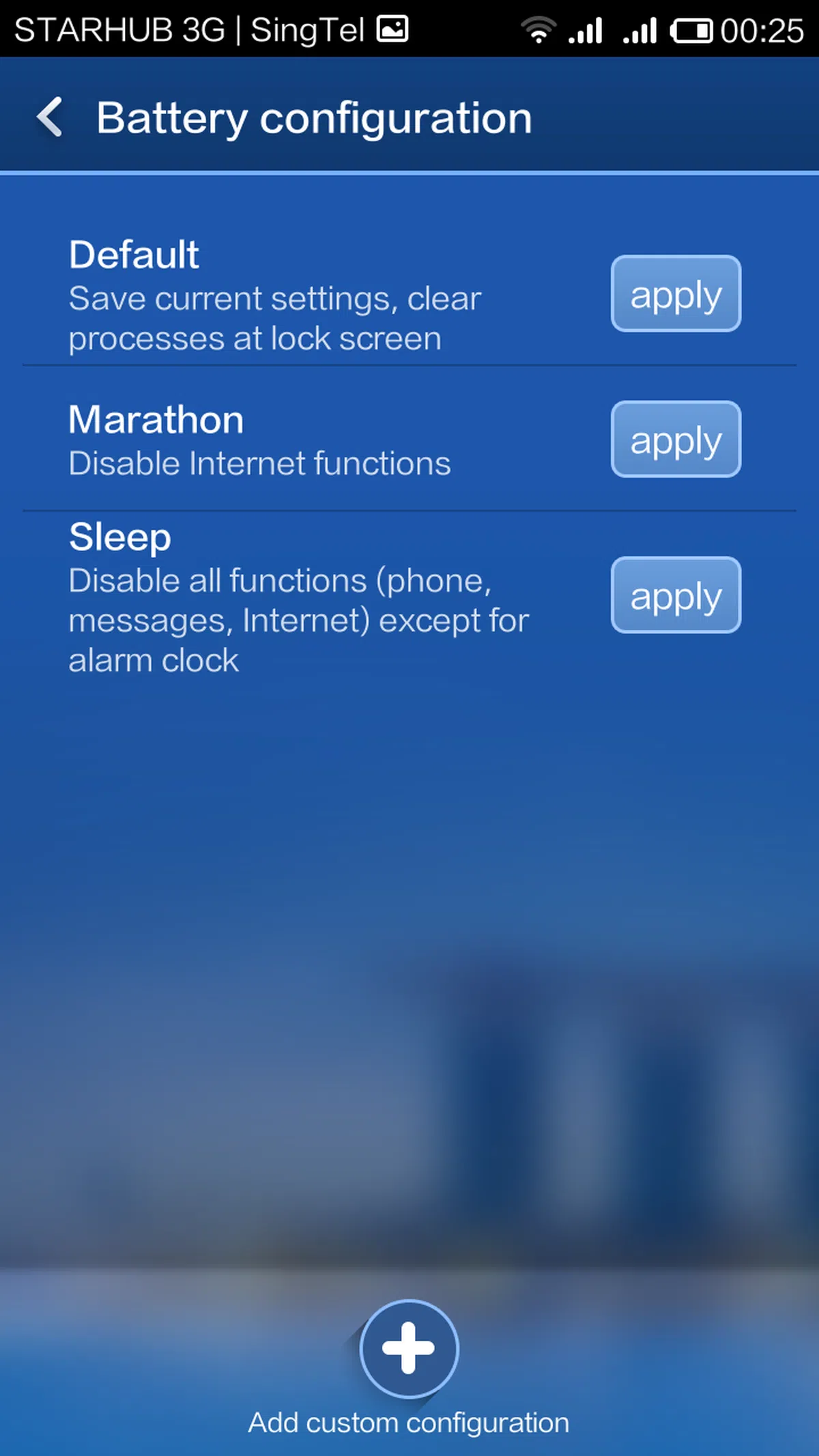Image resolution: width=819 pixels, height=1456 pixels.
Task: Go back from Battery configuration
Action: pos(51,117)
